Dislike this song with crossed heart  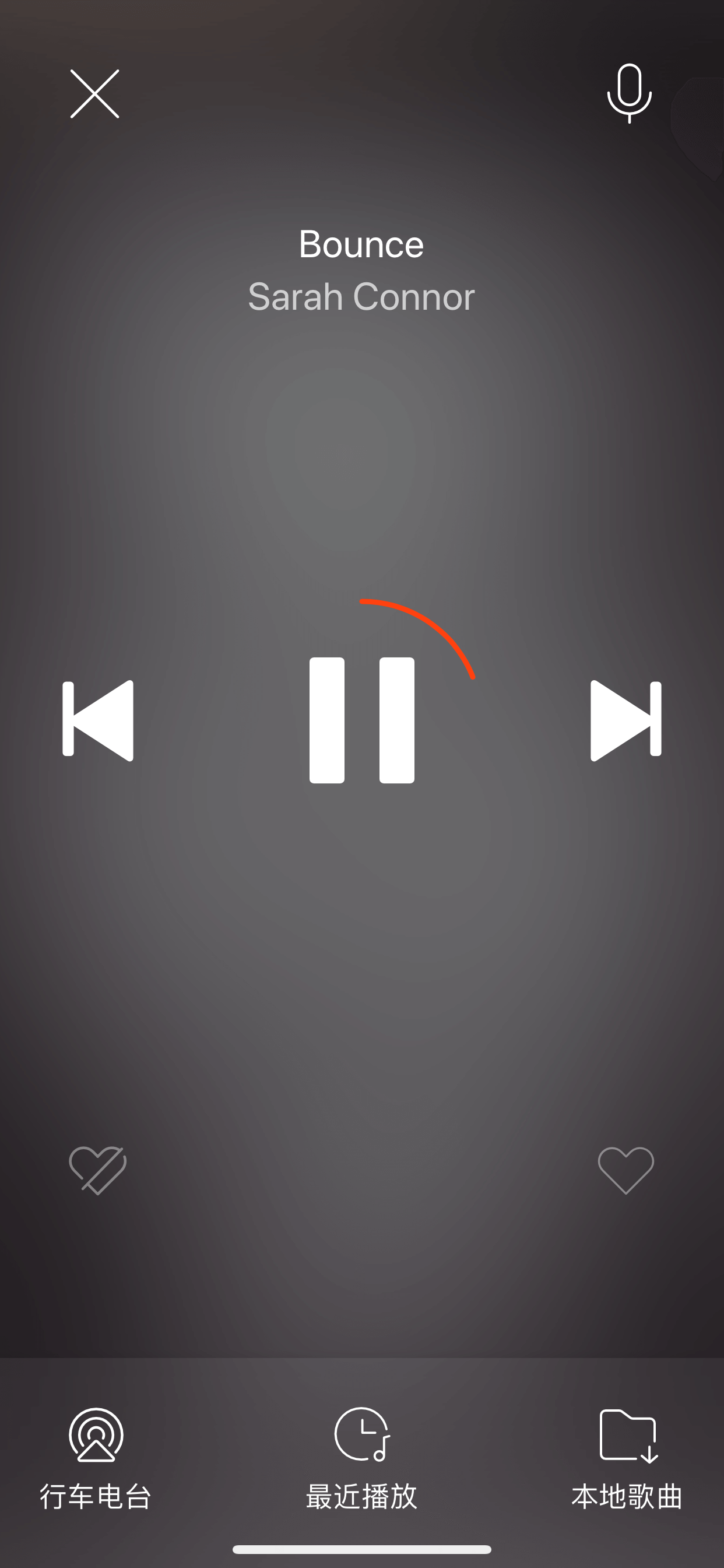(97, 1170)
